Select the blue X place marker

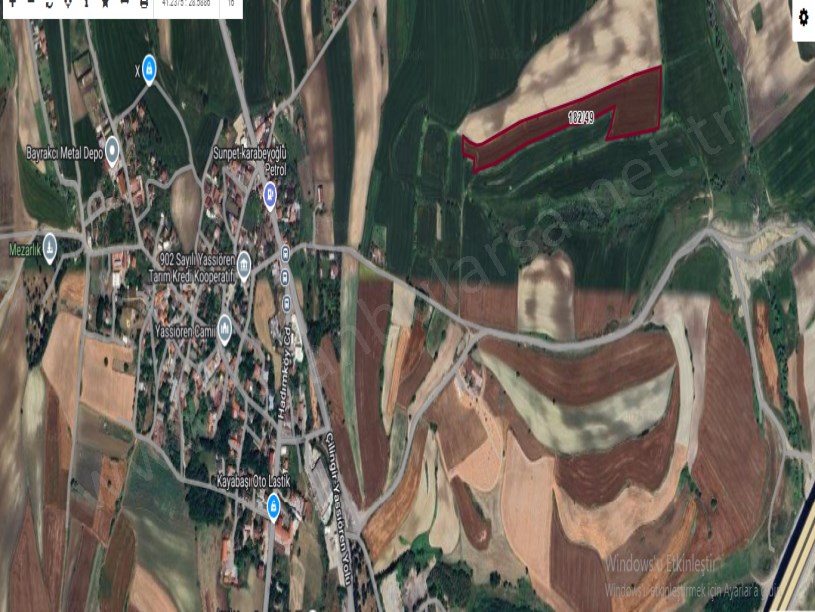(150, 69)
